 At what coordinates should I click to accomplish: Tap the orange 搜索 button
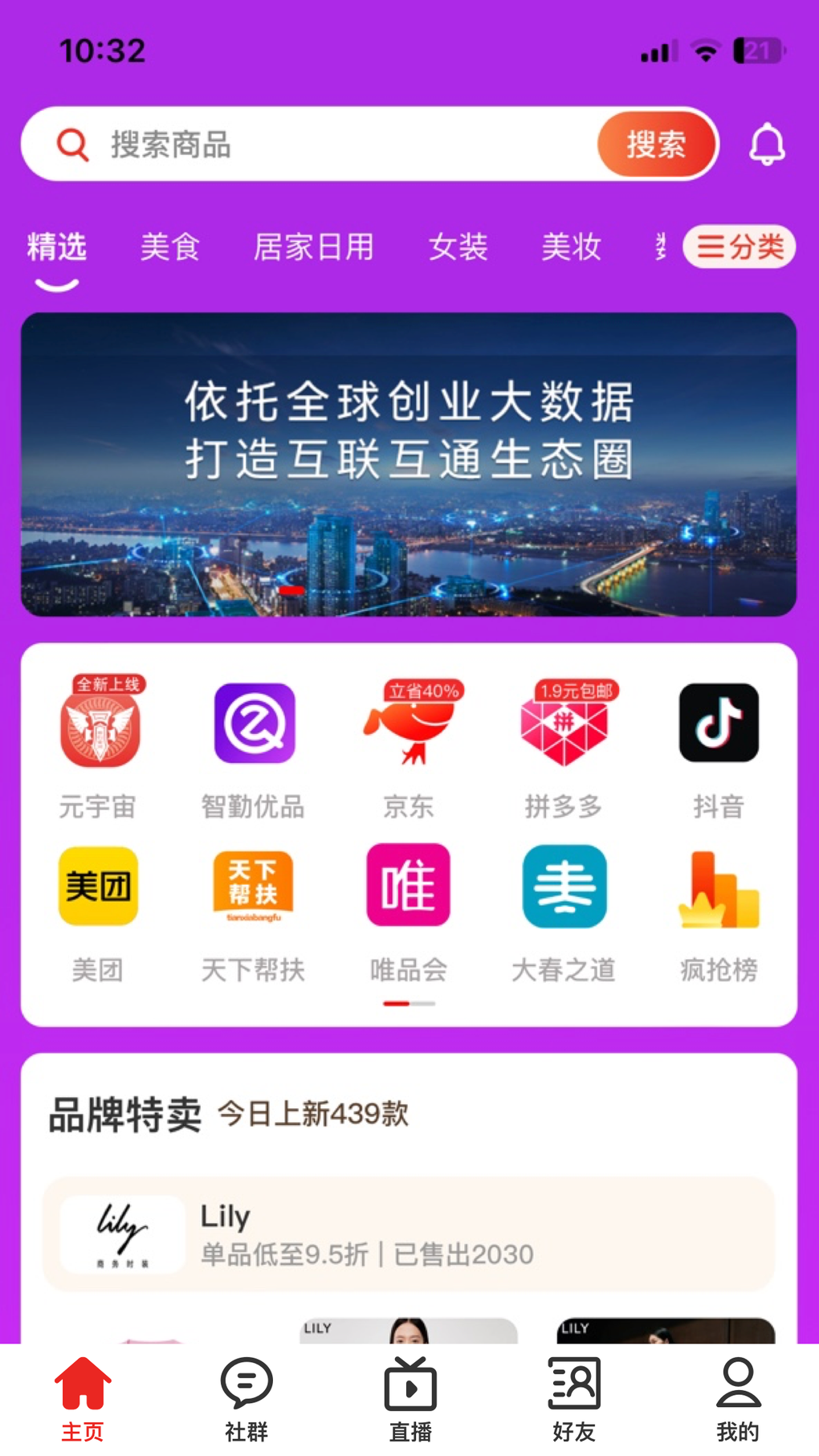point(656,145)
